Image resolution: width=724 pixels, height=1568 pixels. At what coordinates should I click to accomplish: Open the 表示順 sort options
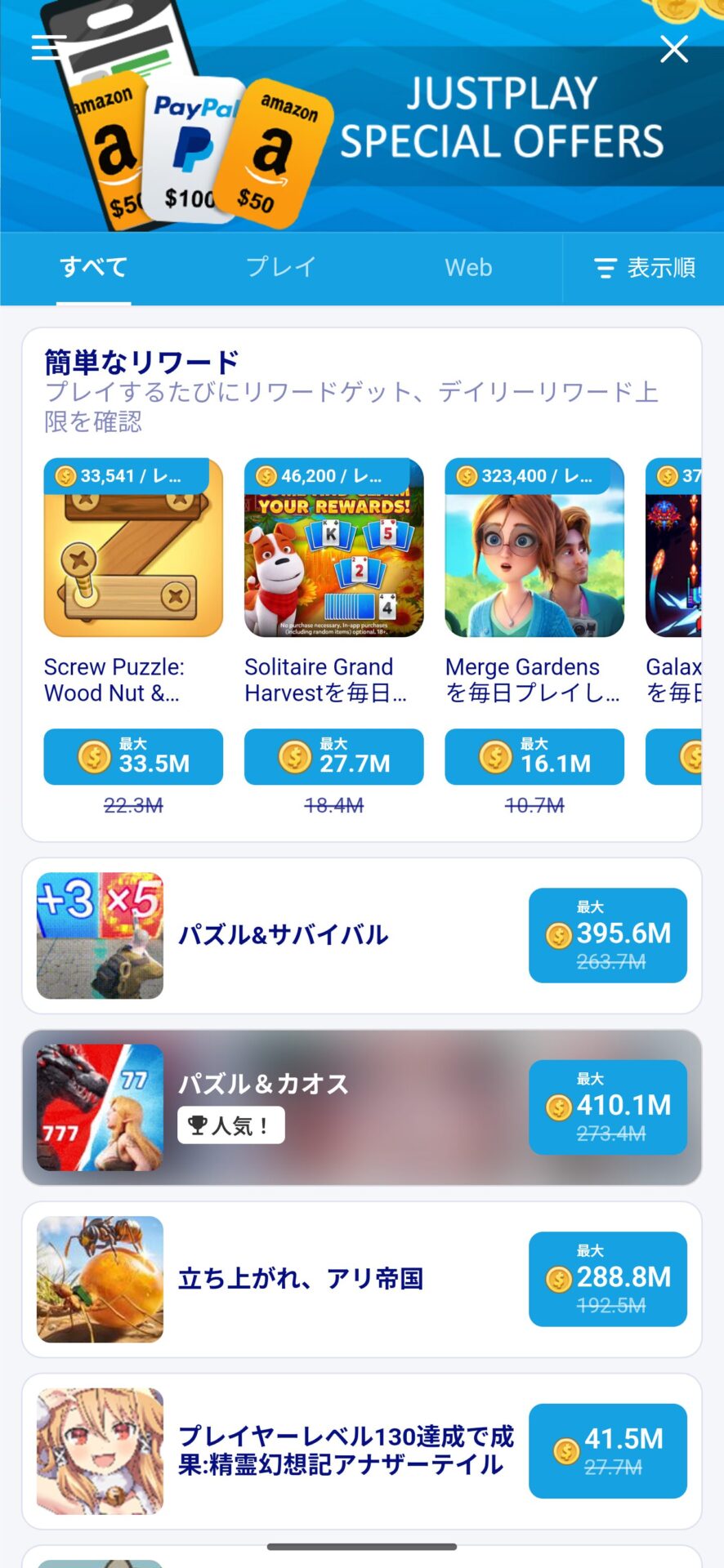tap(644, 268)
